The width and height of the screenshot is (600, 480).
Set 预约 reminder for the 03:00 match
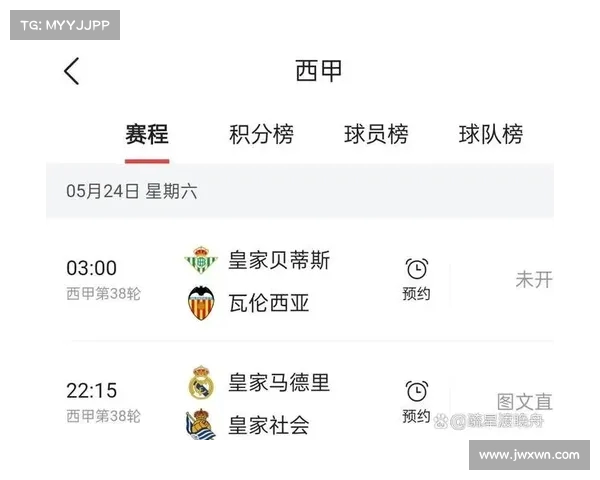[x=416, y=279]
